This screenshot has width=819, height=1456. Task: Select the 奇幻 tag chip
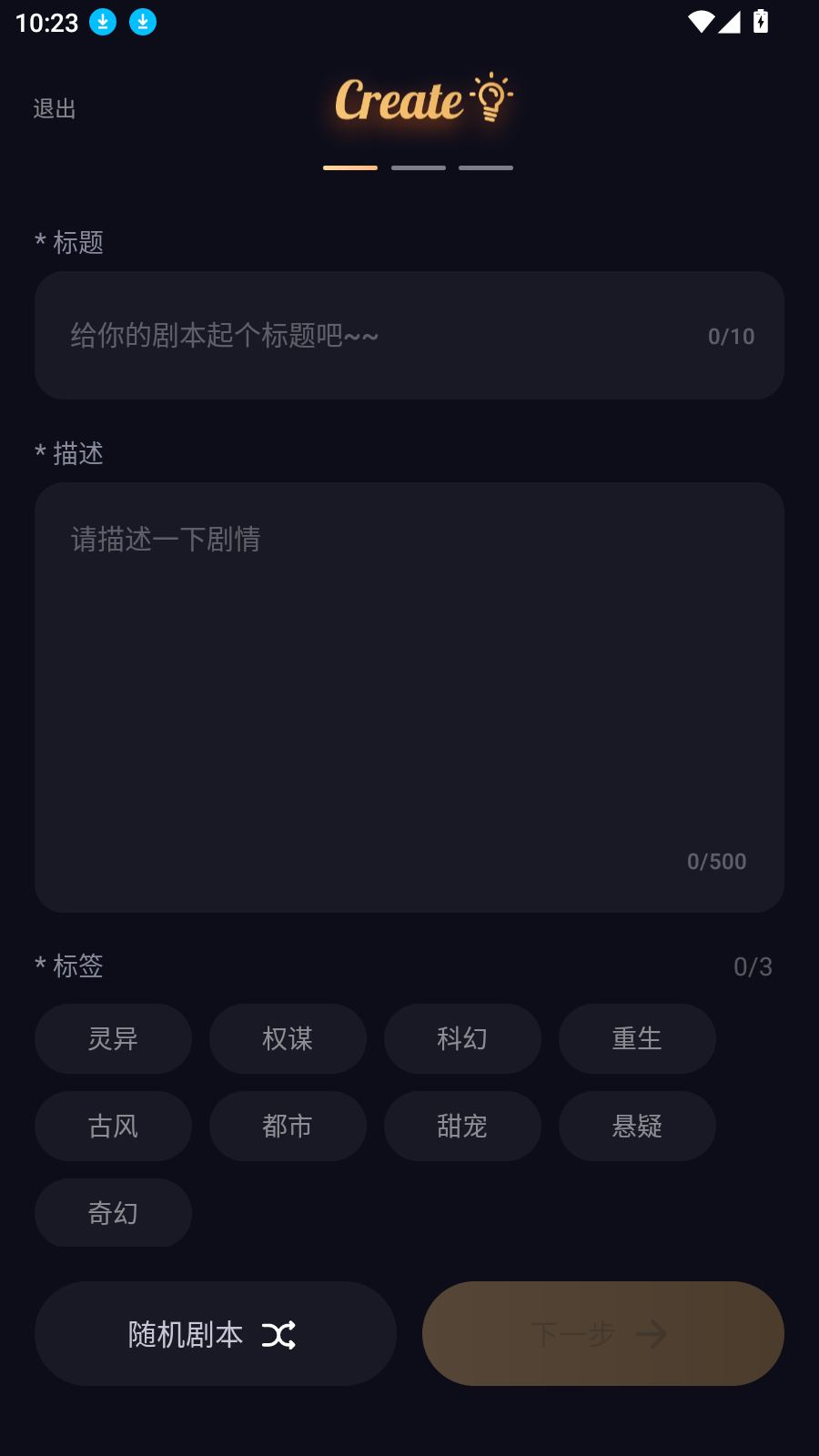pyautogui.click(x=113, y=1213)
